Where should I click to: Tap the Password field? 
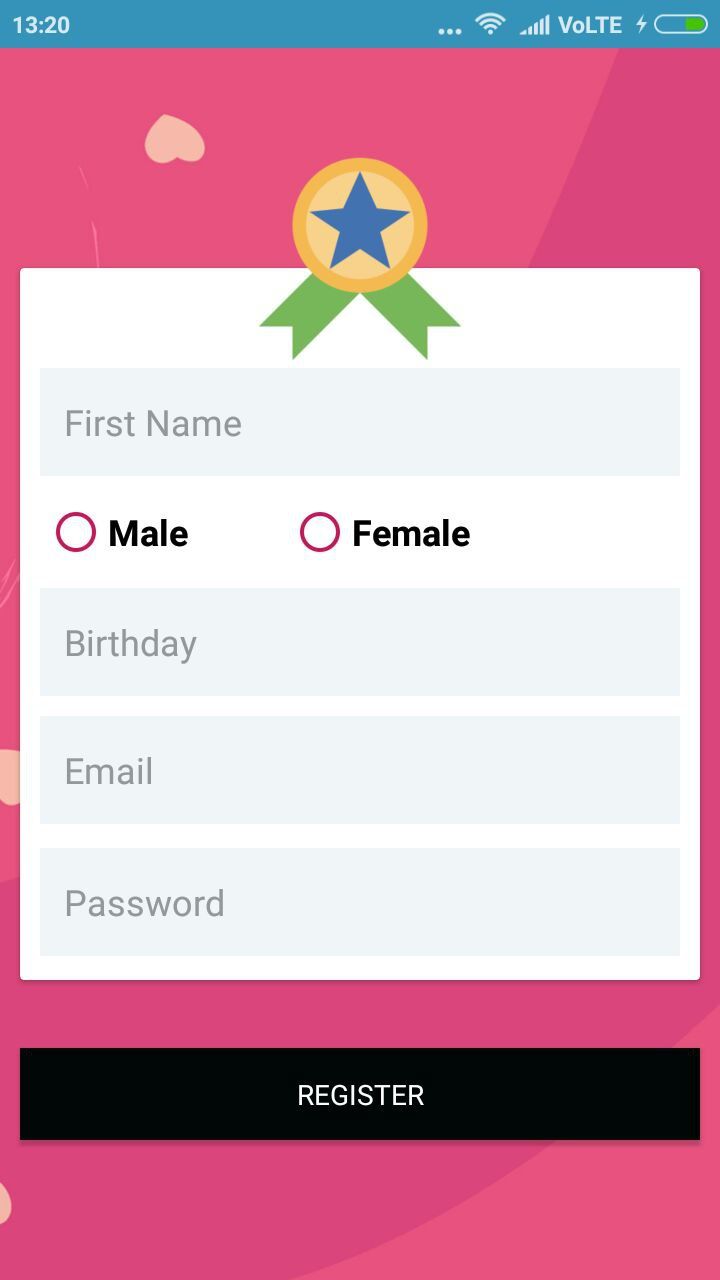click(x=360, y=902)
